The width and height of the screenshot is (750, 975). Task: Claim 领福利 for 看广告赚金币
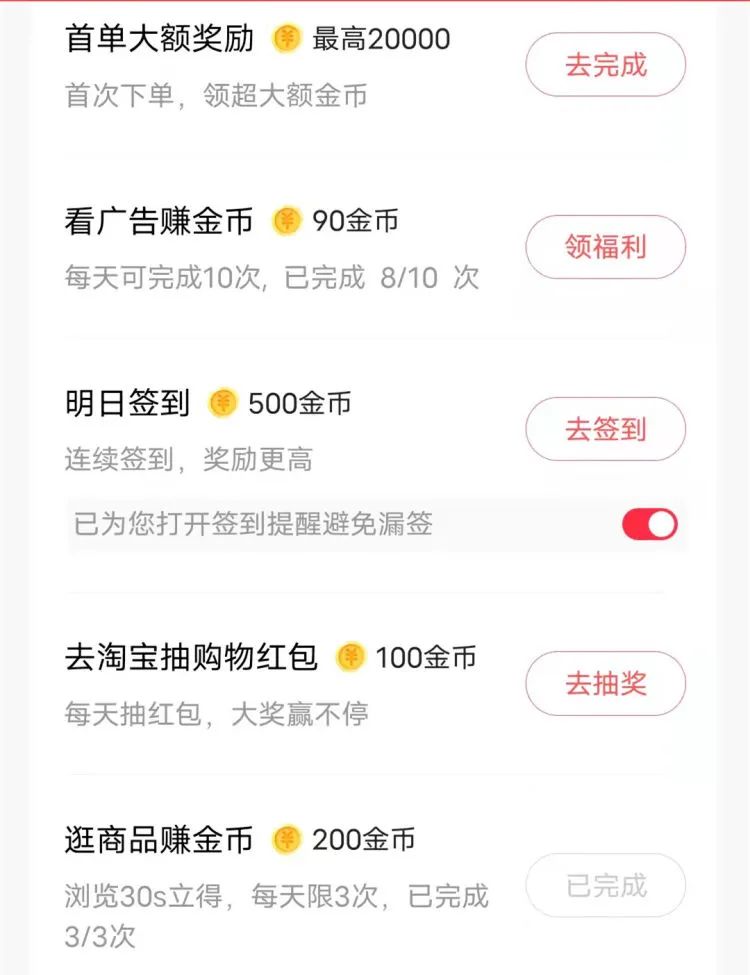[x=605, y=247]
